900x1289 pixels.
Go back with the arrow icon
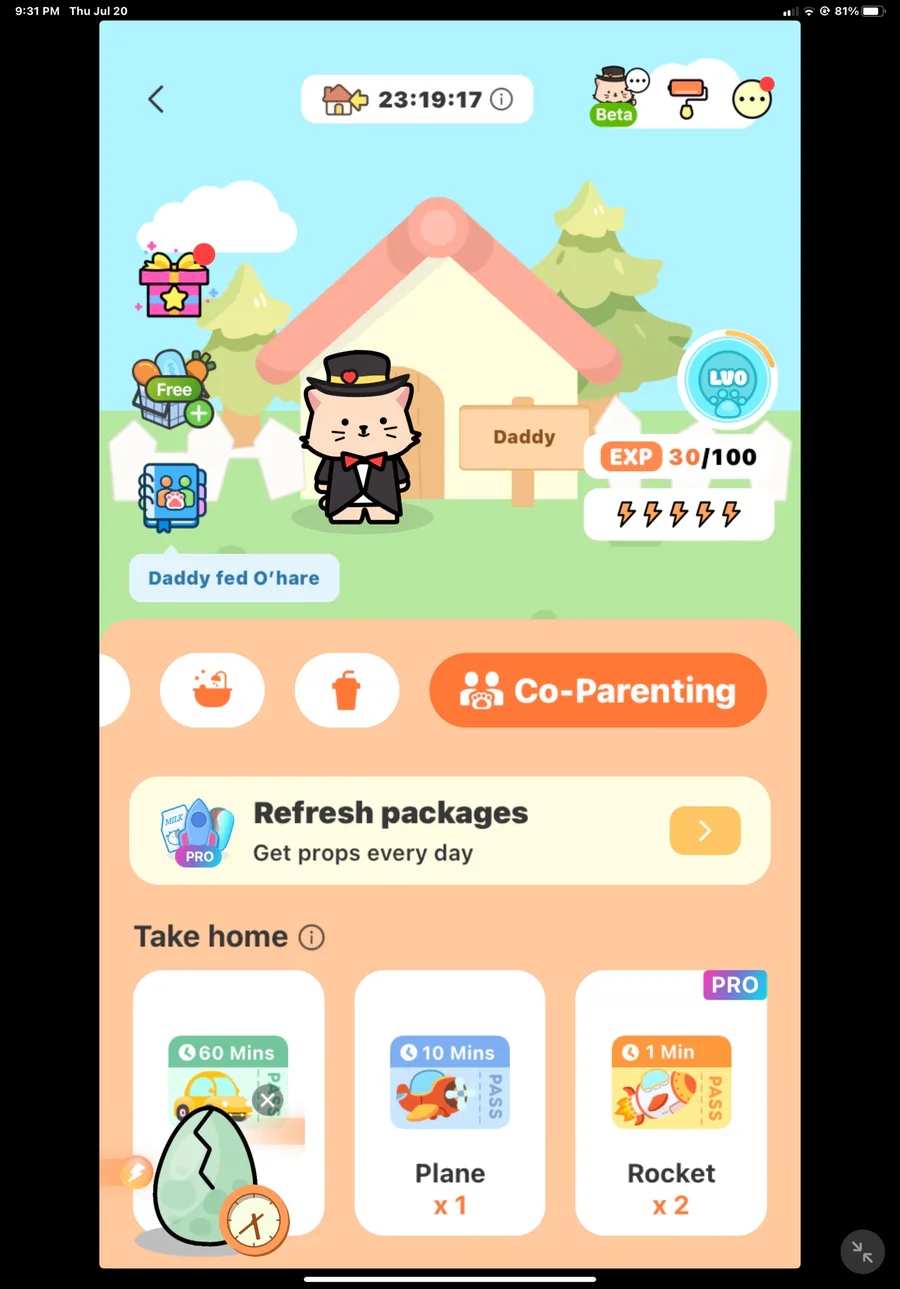pyautogui.click(x=156, y=99)
